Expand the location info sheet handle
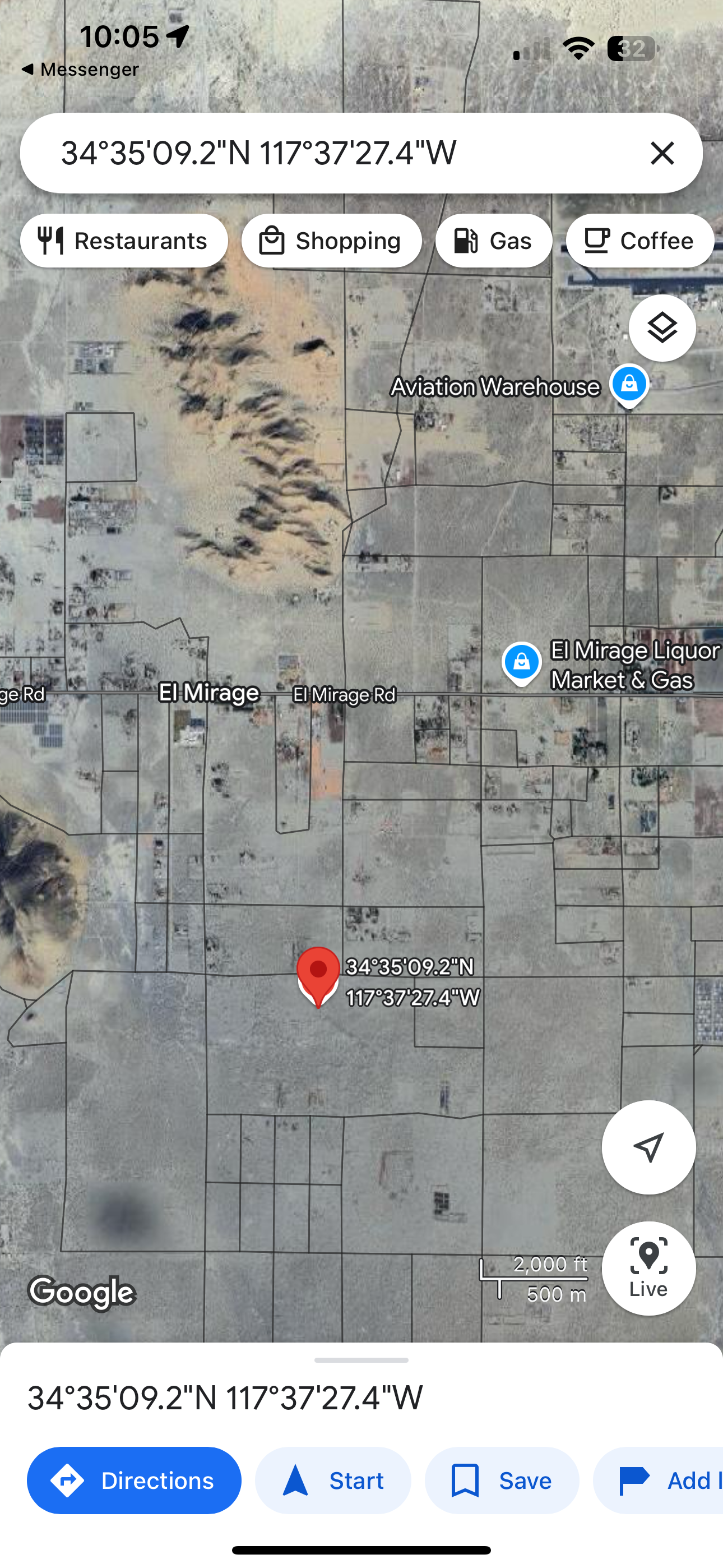 pos(361,1360)
